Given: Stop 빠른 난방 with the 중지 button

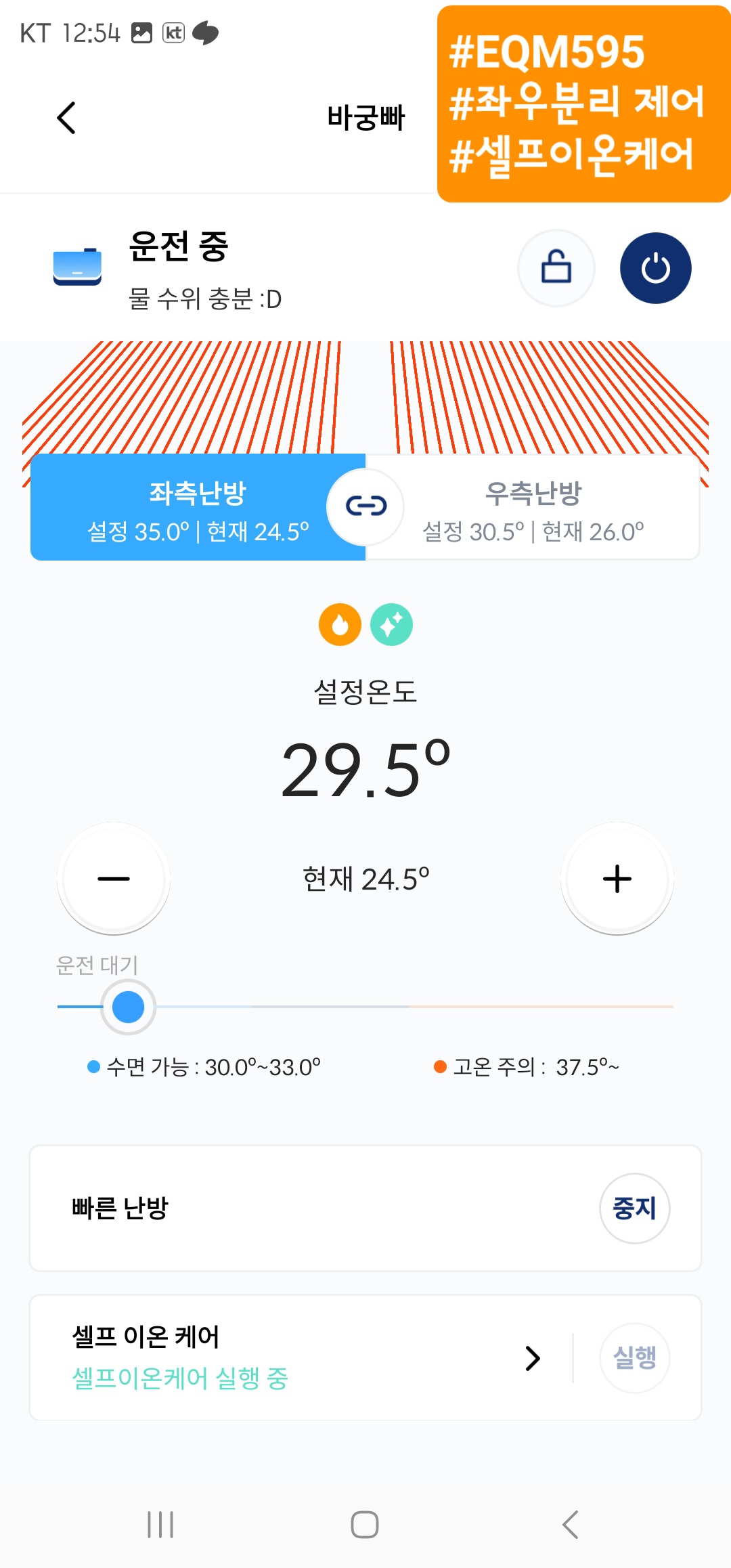Looking at the screenshot, I should [x=634, y=1208].
